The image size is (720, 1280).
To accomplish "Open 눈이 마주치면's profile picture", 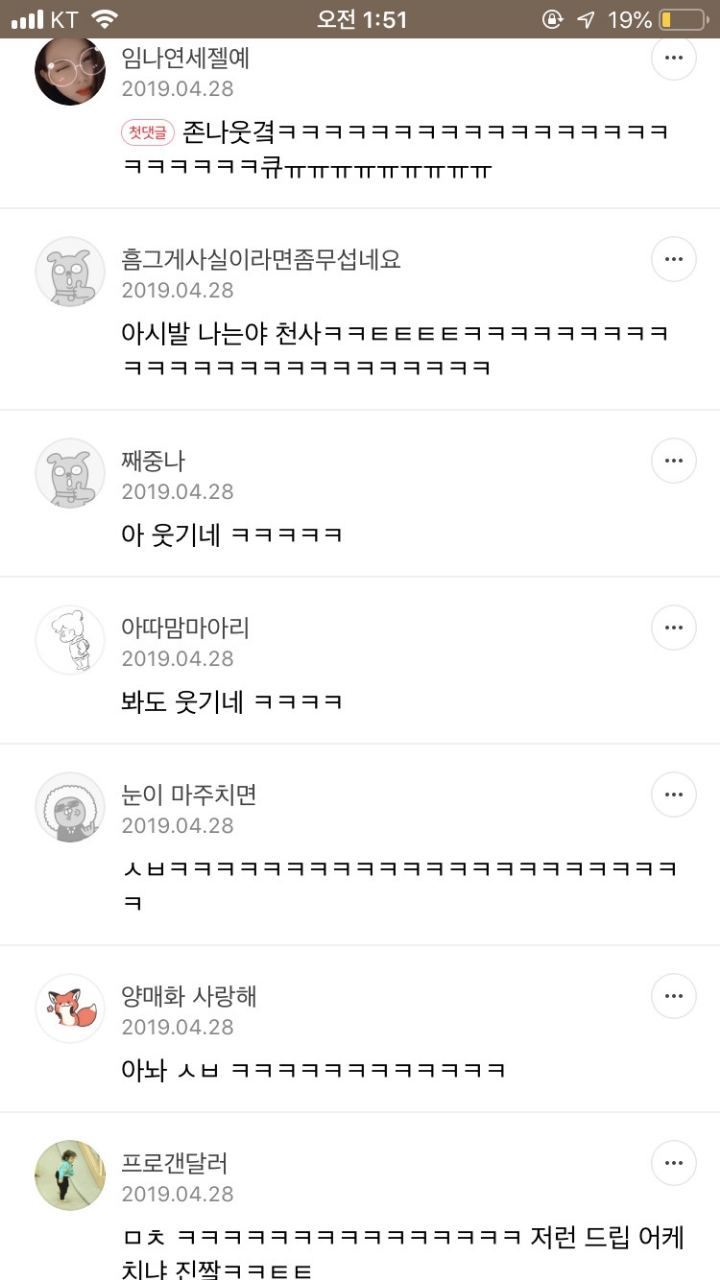I will coord(69,806).
